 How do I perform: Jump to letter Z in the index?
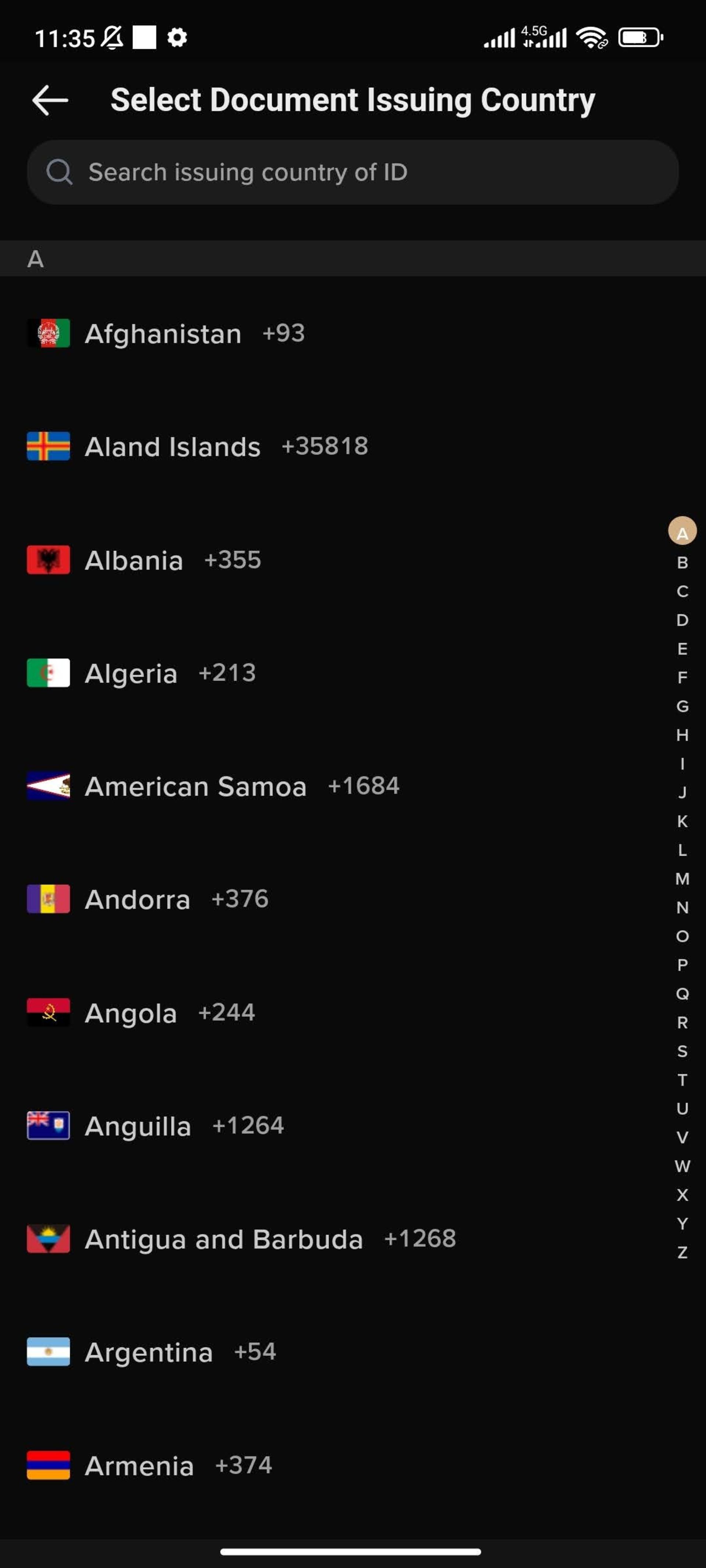tap(682, 1252)
